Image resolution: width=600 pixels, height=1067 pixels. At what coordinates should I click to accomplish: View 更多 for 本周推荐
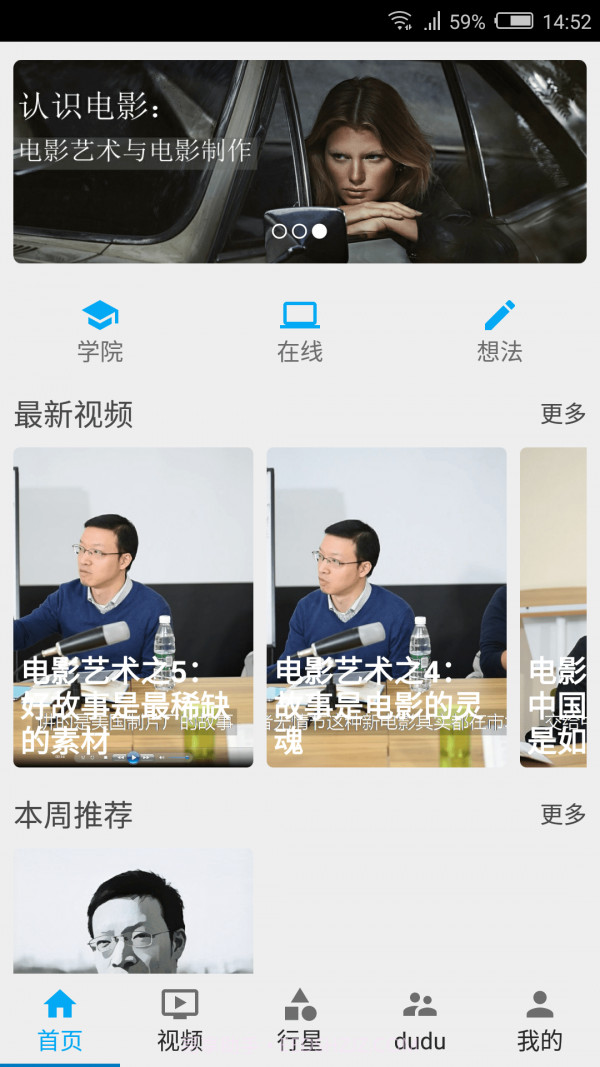click(x=563, y=814)
